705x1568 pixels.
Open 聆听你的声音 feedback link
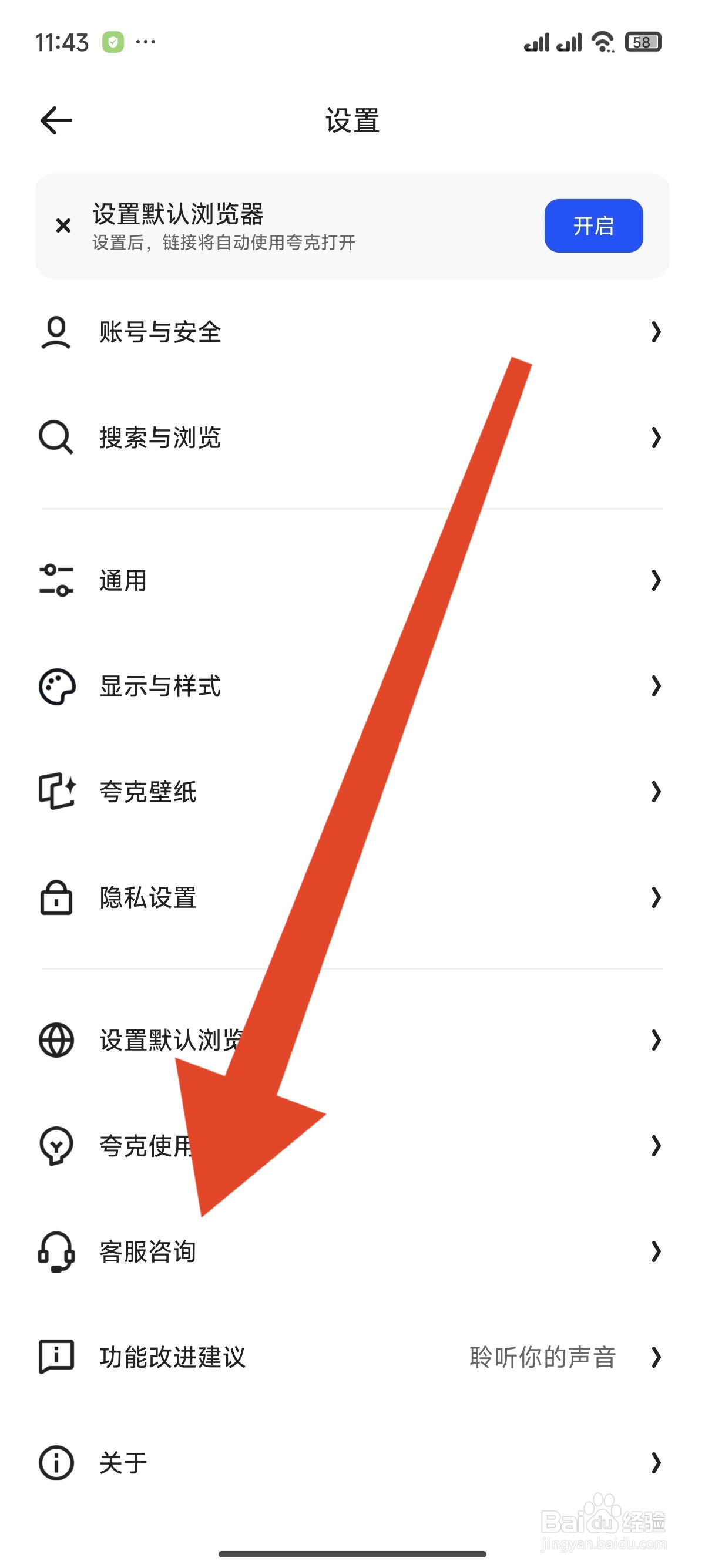pyautogui.click(x=542, y=1357)
